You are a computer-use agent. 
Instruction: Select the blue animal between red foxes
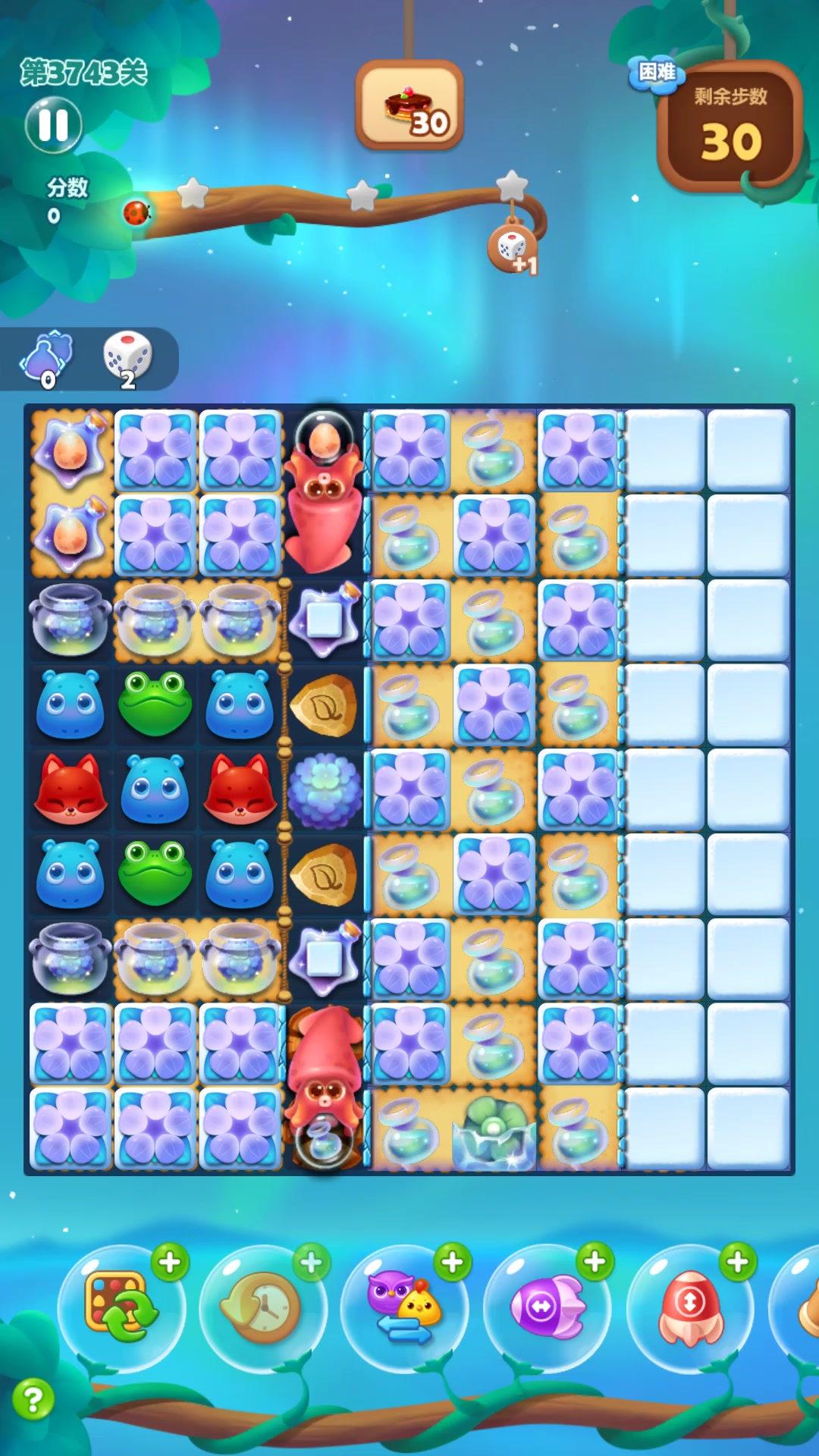[x=155, y=789]
